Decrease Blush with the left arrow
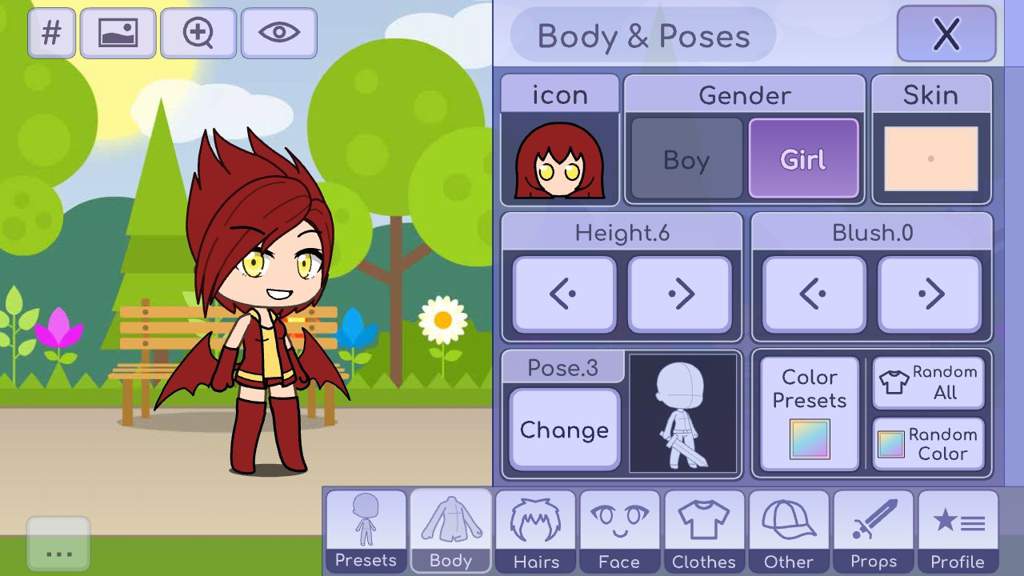The width and height of the screenshot is (1024, 576). 814,294
